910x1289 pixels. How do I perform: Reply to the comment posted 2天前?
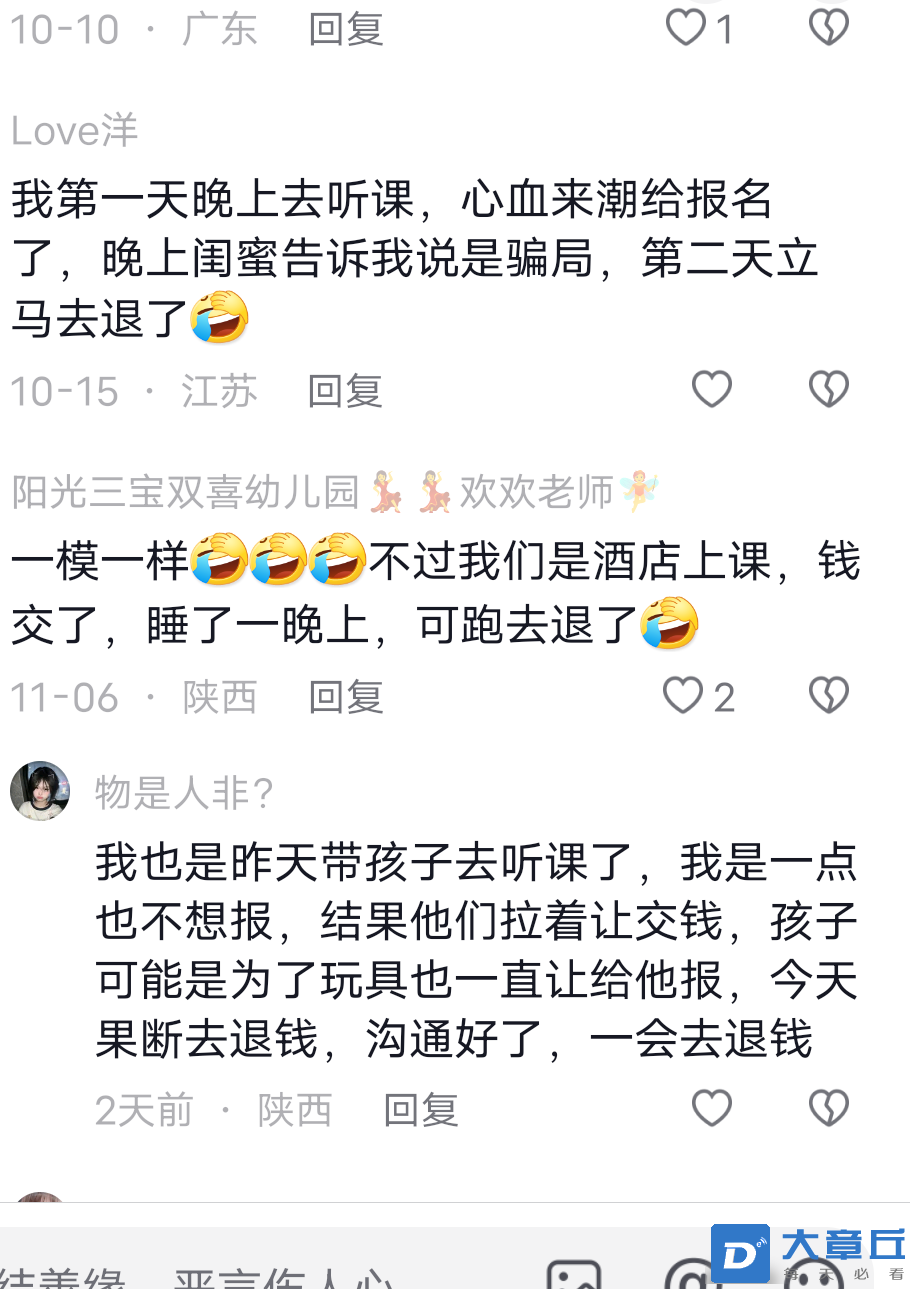pos(421,1110)
